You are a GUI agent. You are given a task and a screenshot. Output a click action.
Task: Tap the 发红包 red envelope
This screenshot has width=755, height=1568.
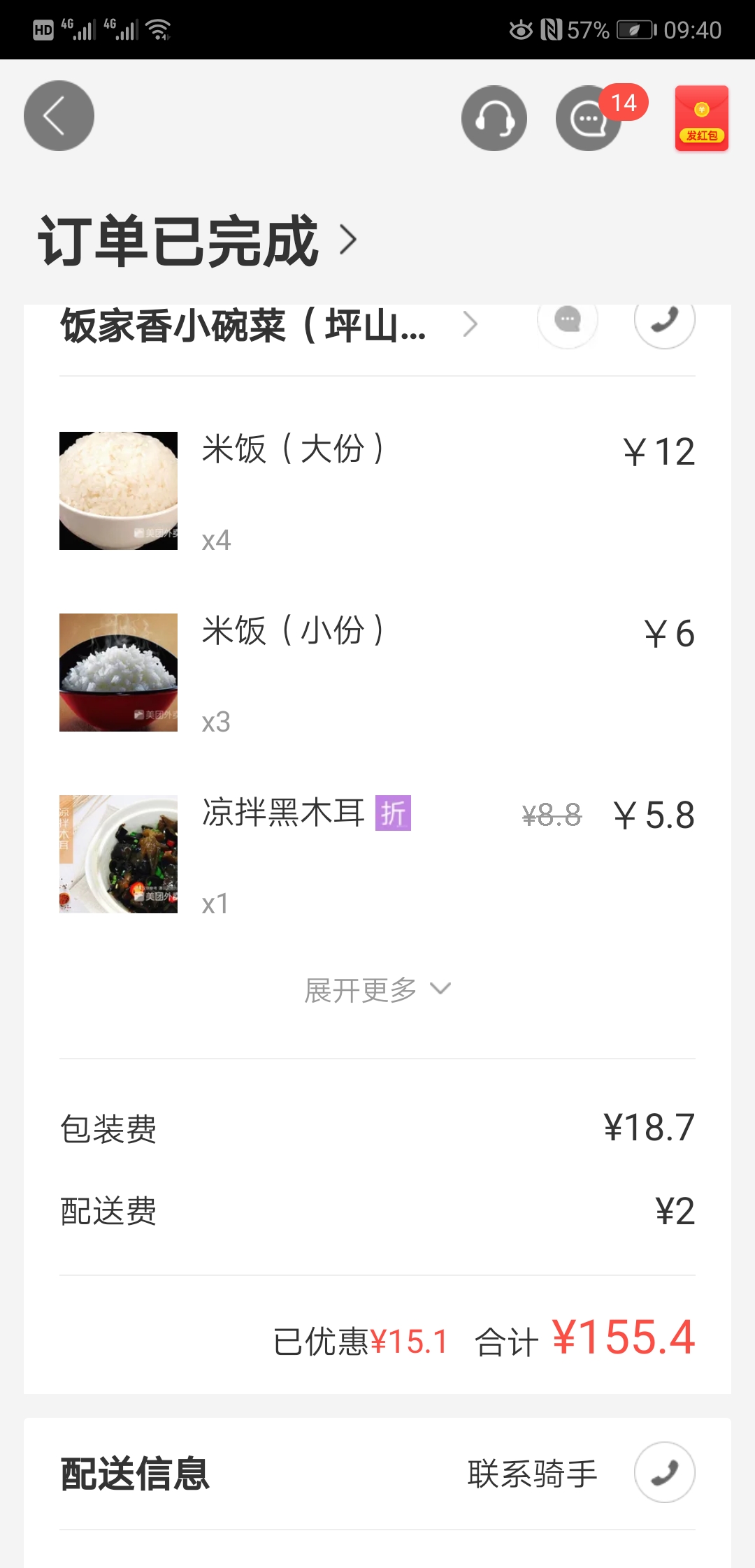click(702, 118)
